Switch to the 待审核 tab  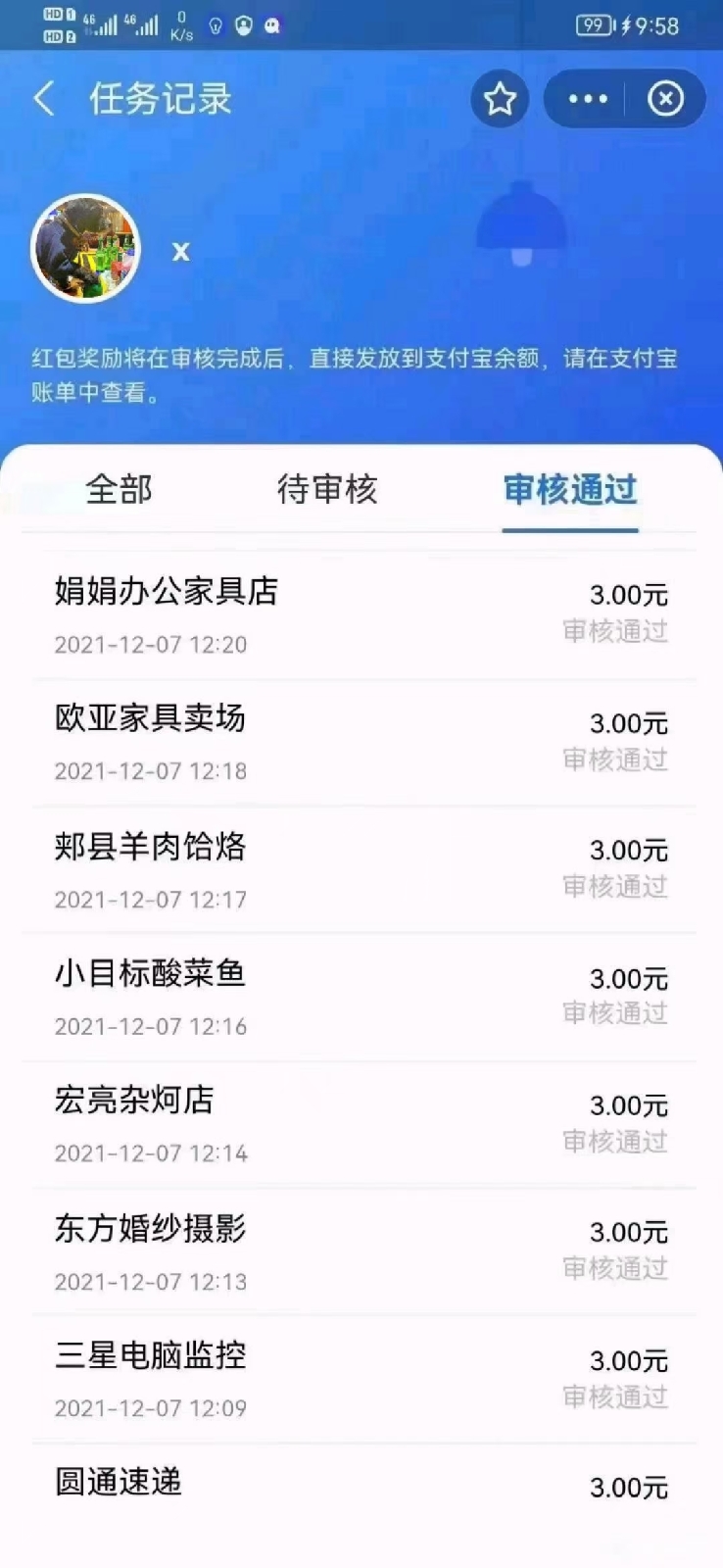point(327,489)
